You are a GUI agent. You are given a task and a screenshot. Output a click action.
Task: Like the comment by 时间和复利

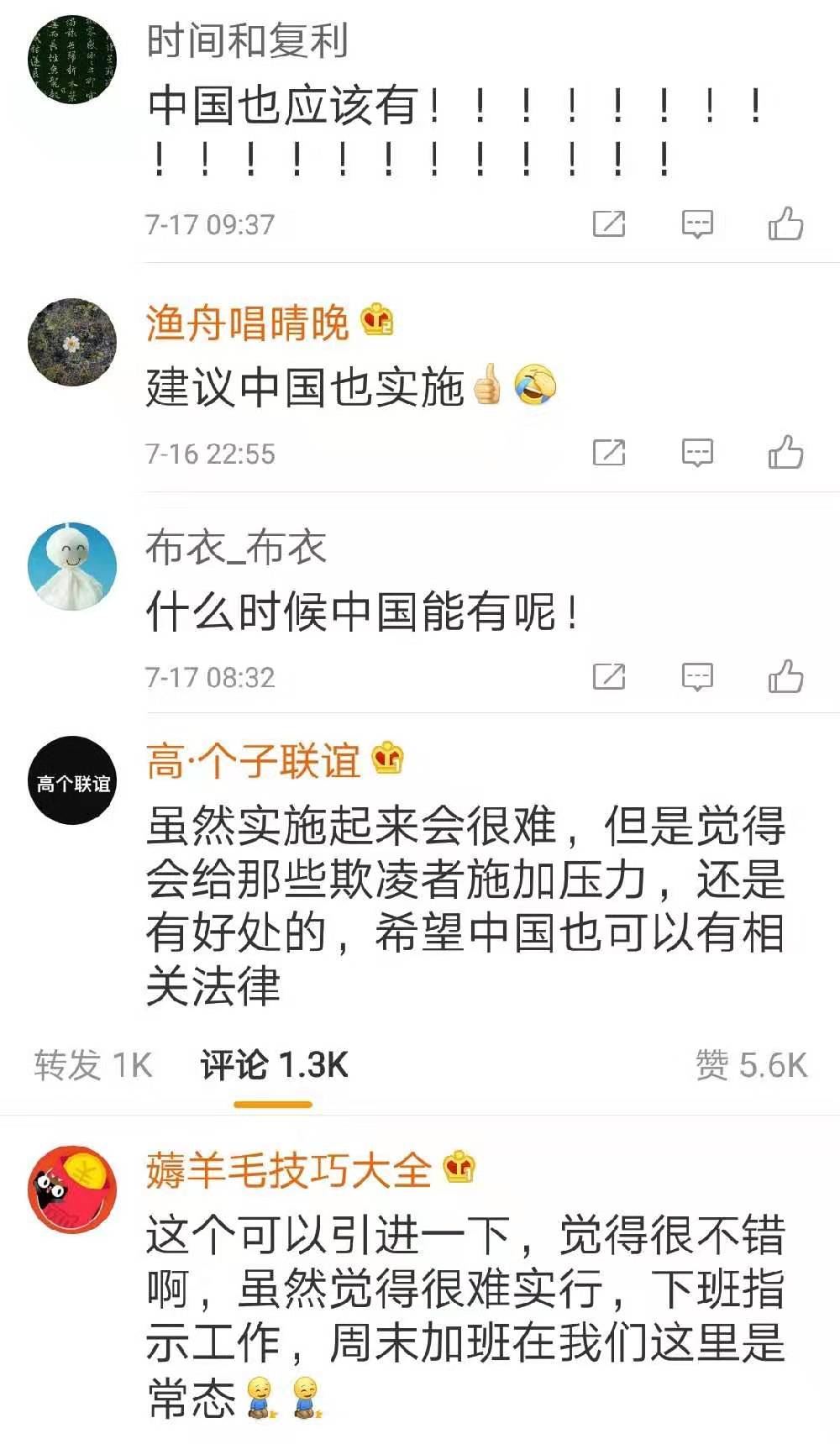tap(785, 223)
